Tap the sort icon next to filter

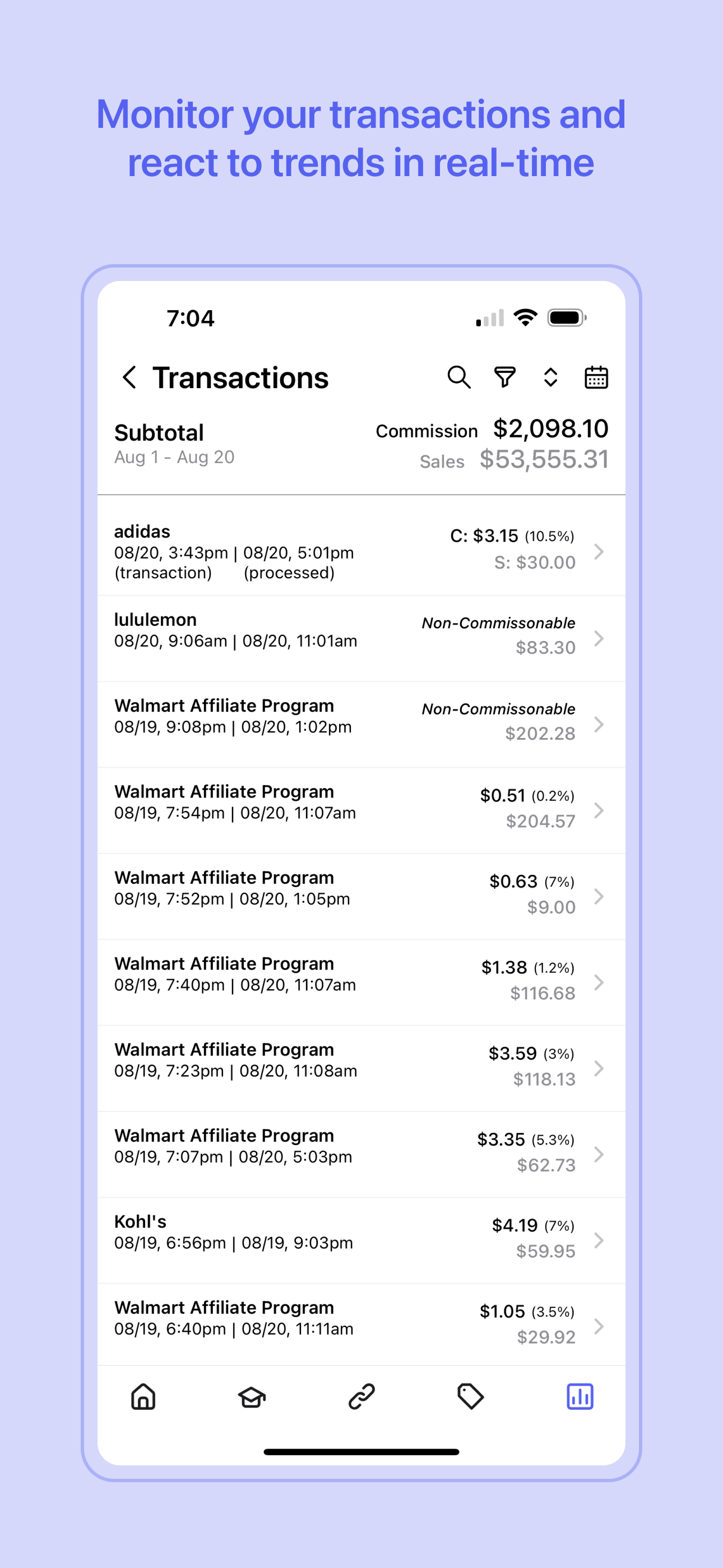550,377
